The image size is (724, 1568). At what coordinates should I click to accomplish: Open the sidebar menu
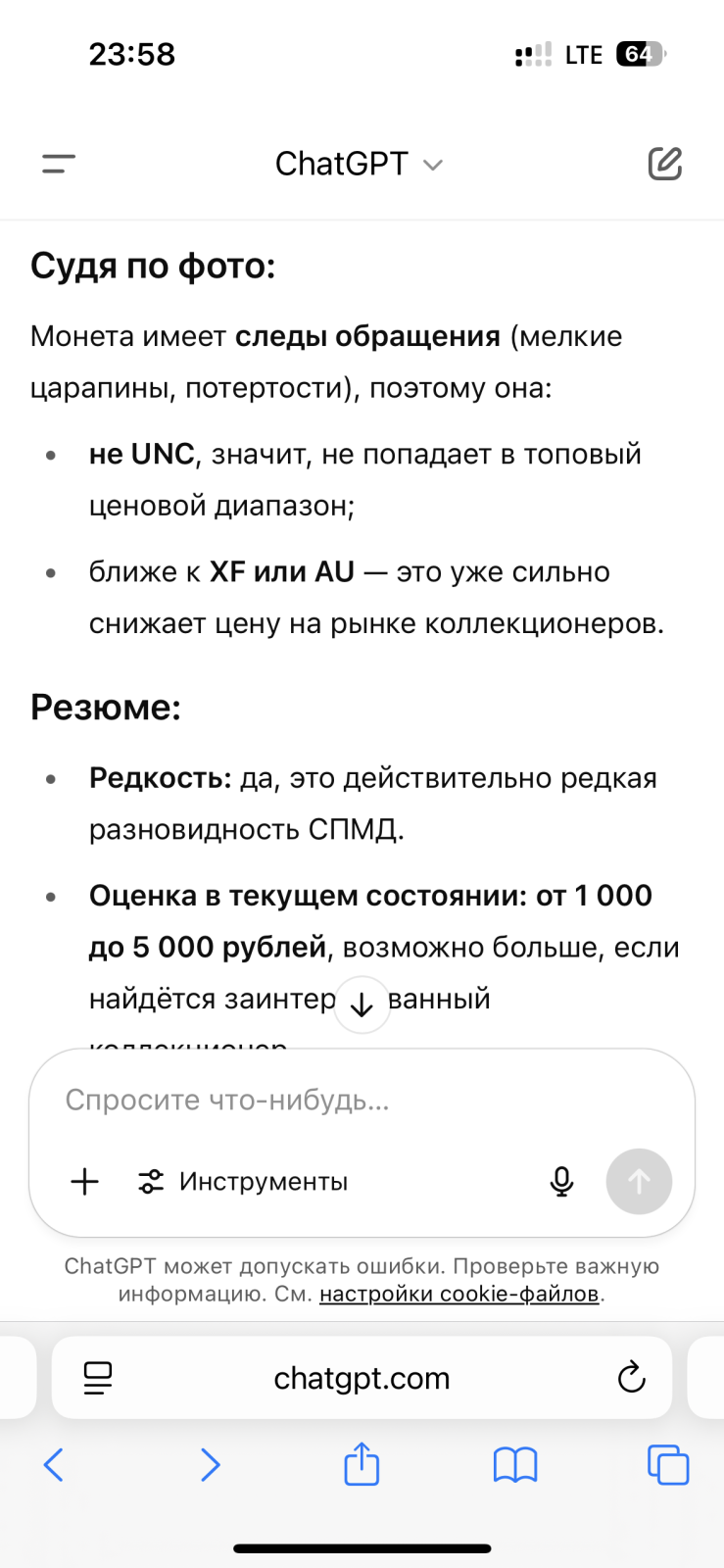59,164
